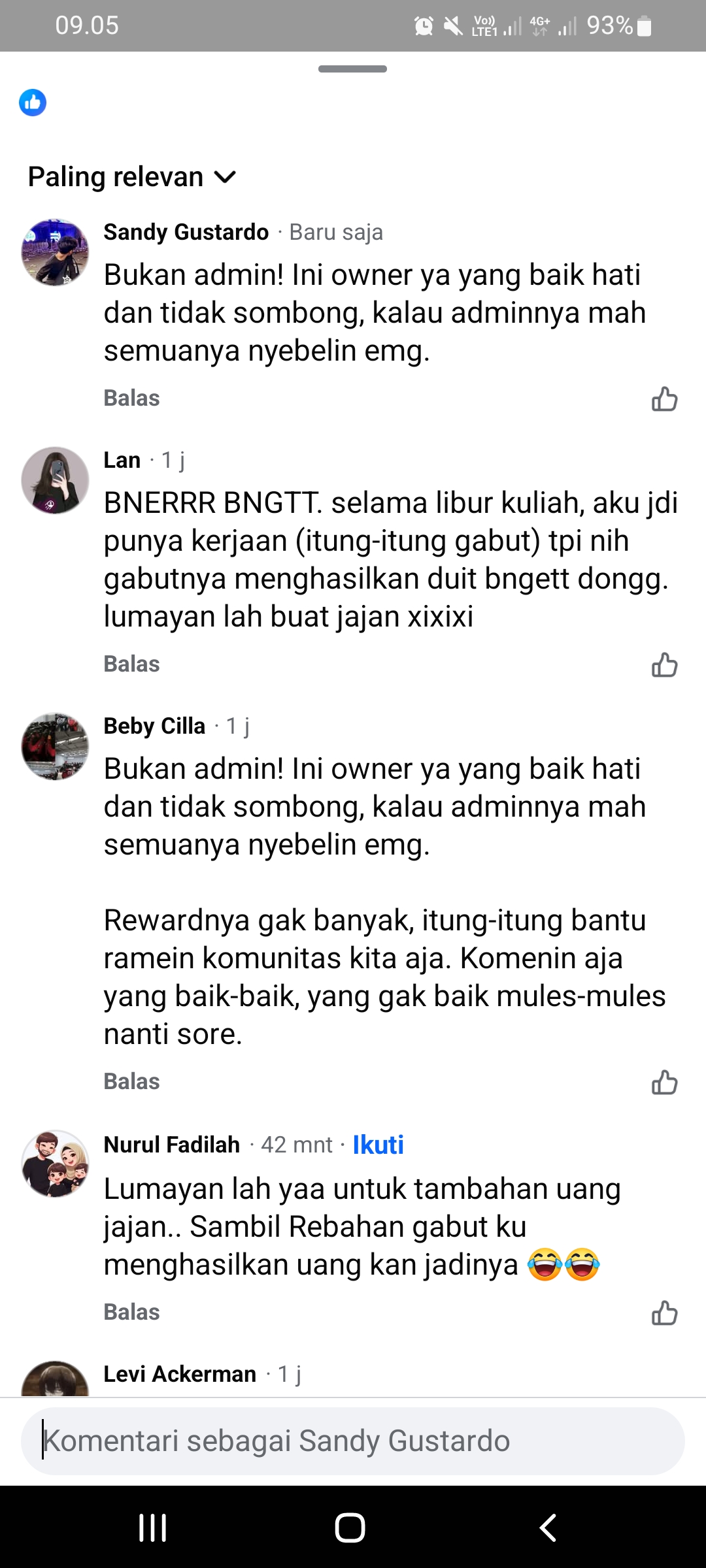Go back with the system back button

point(548,1527)
